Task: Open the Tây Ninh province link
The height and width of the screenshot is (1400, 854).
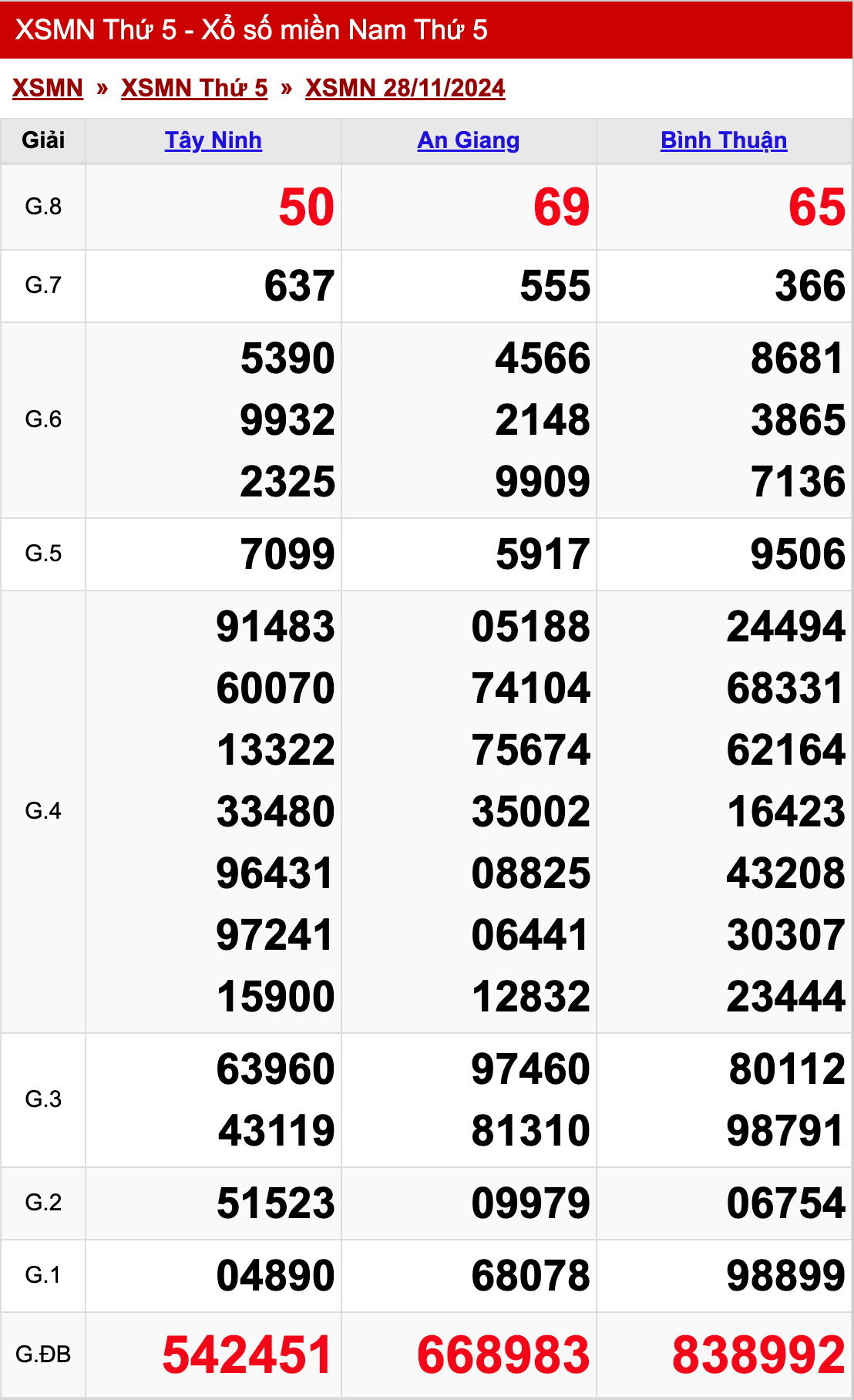Action: click(213, 140)
